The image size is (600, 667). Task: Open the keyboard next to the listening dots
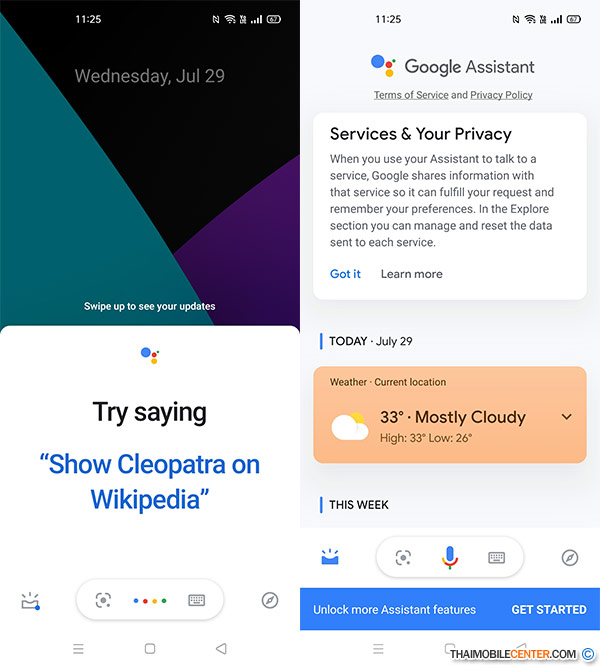click(197, 600)
